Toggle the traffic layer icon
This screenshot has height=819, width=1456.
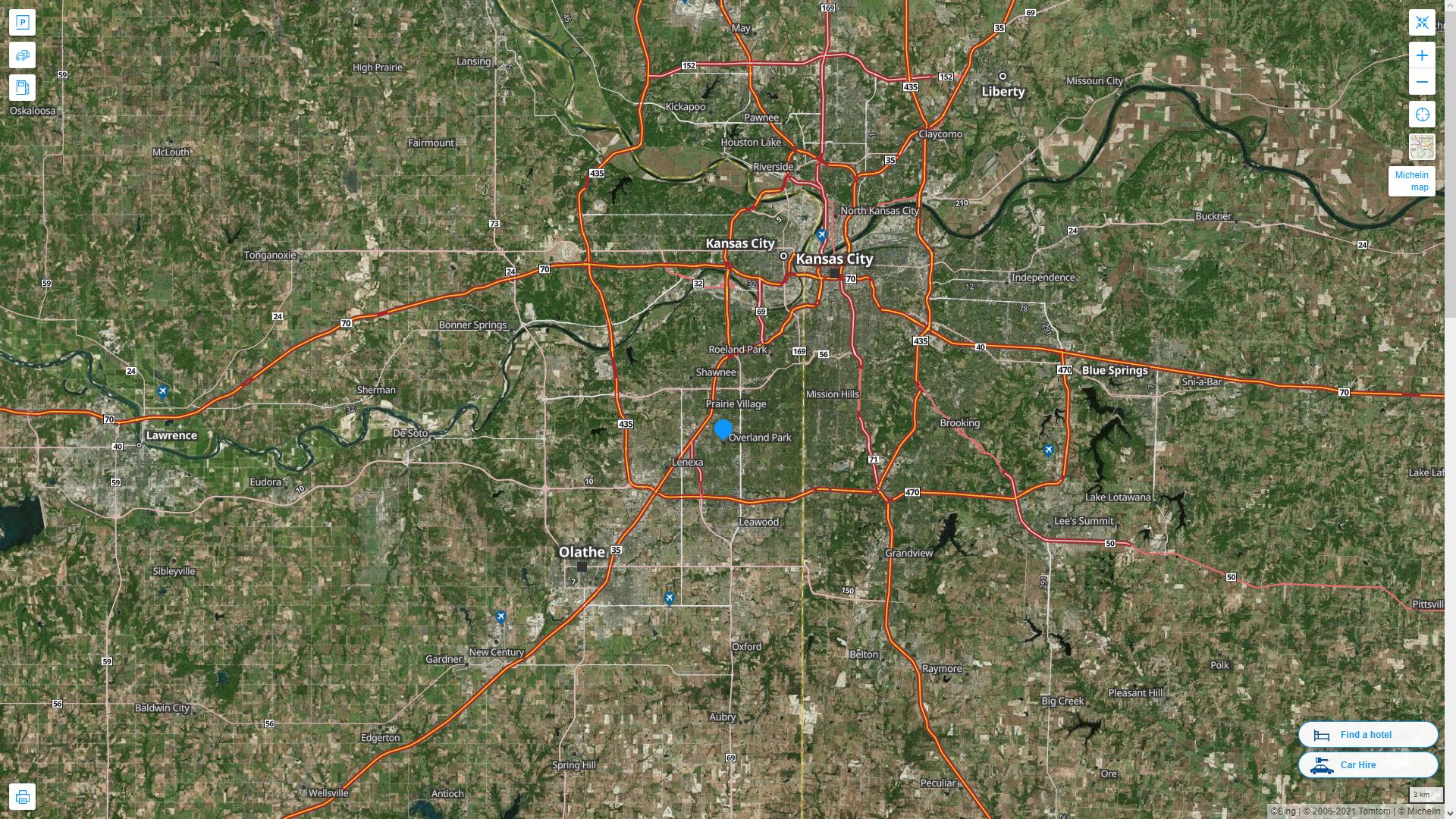click(22, 55)
